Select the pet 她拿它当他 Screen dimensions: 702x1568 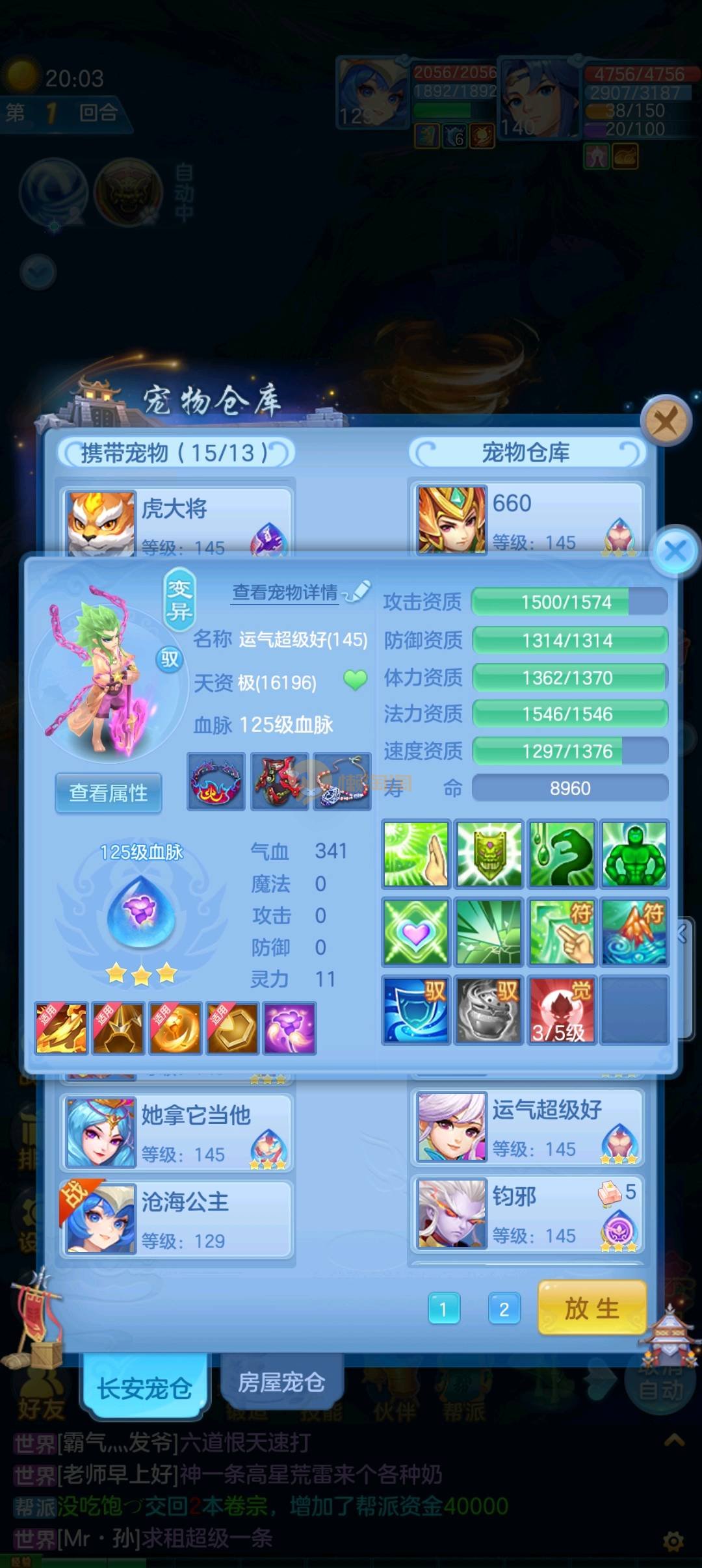pyautogui.click(x=177, y=1132)
